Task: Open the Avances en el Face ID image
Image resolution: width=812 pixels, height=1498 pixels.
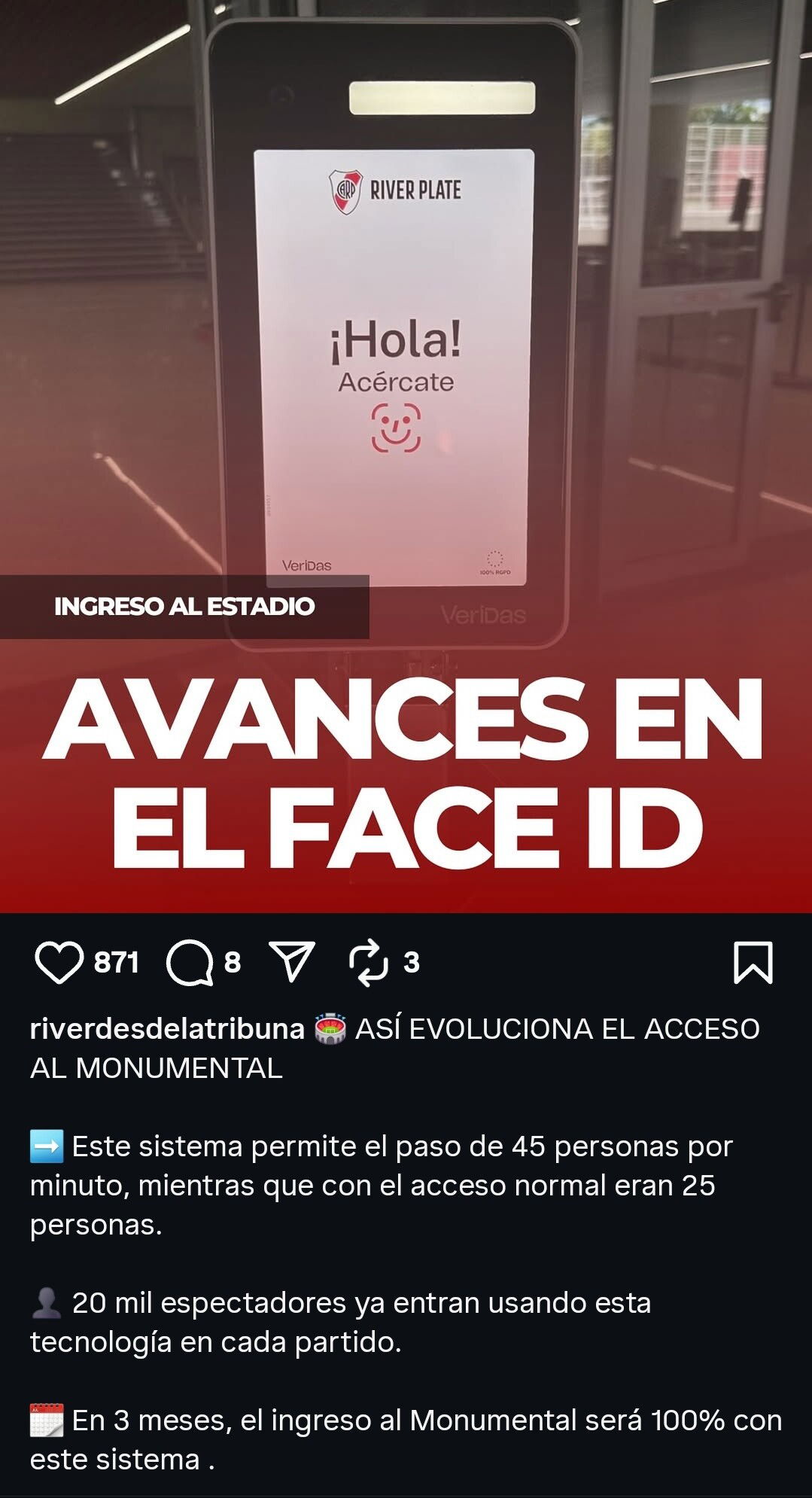Action: (406, 456)
